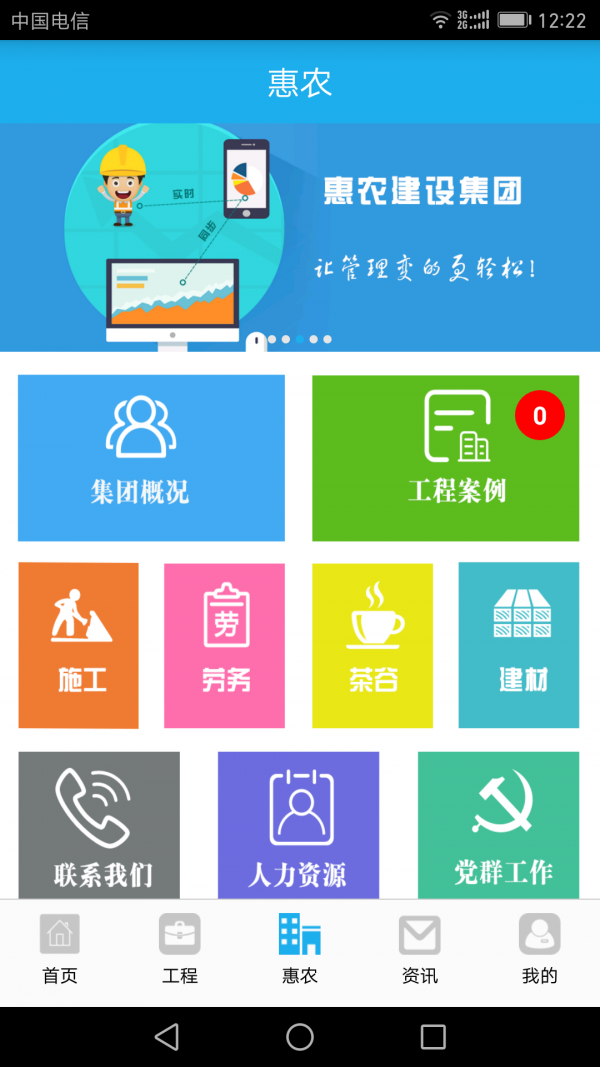Switch to the 工程 tab
Image resolution: width=600 pixels, height=1067 pixels.
(x=180, y=951)
